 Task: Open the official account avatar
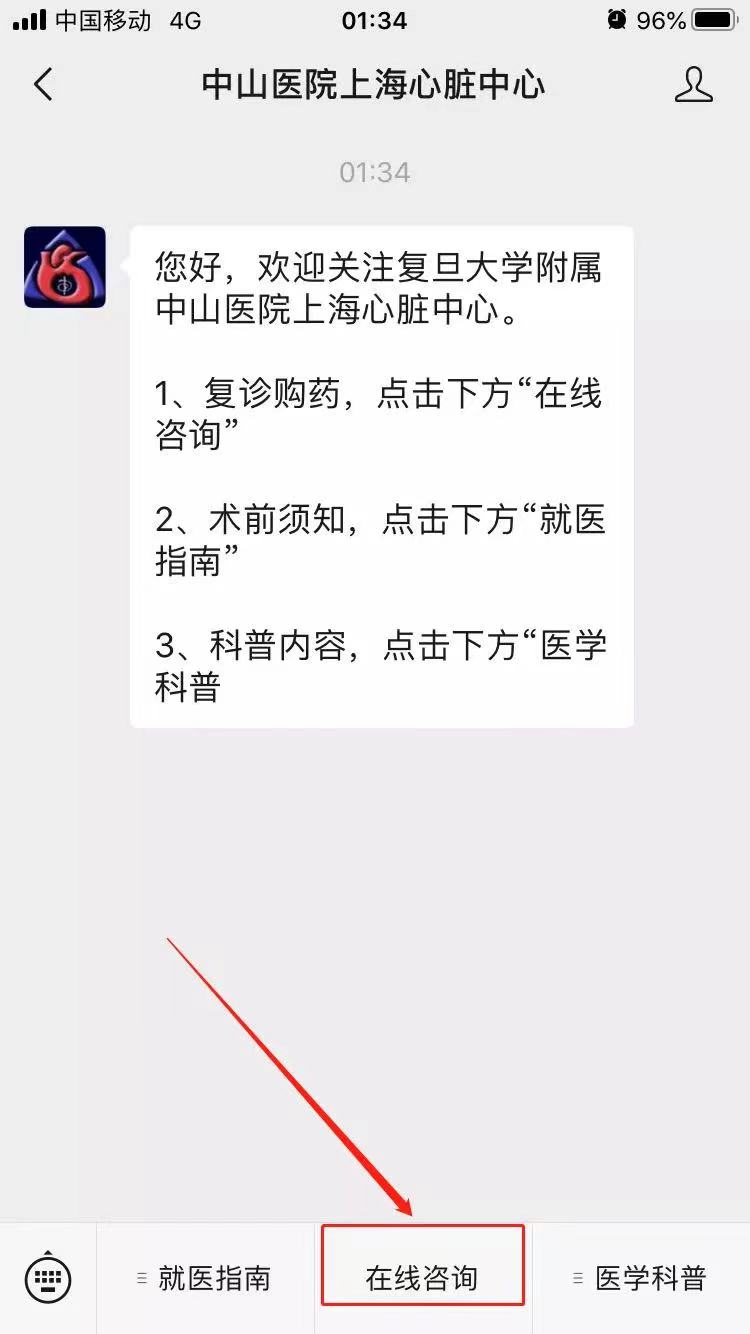pyautogui.click(x=65, y=267)
